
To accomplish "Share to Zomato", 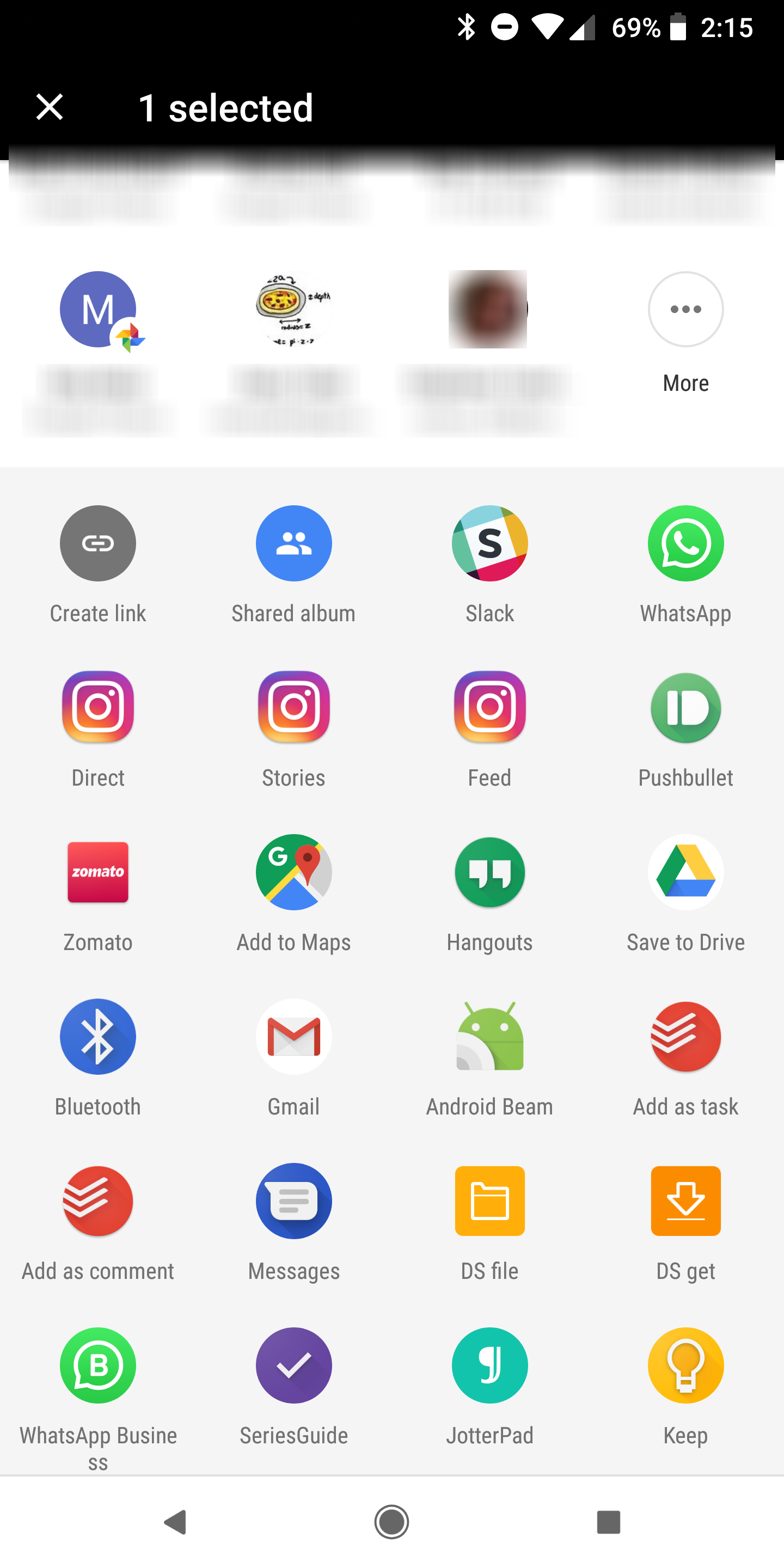I will click(97, 872).
